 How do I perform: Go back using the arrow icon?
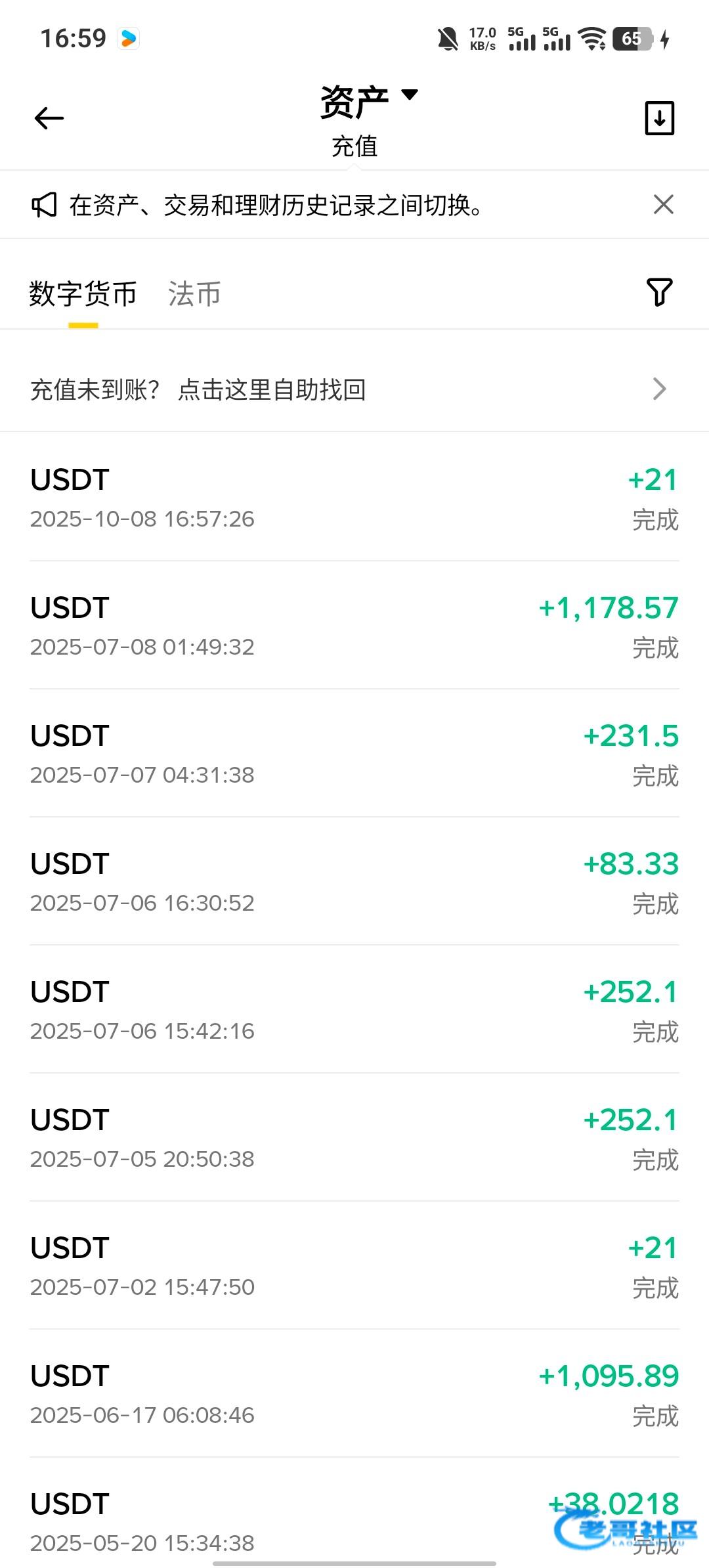[49, 118]
